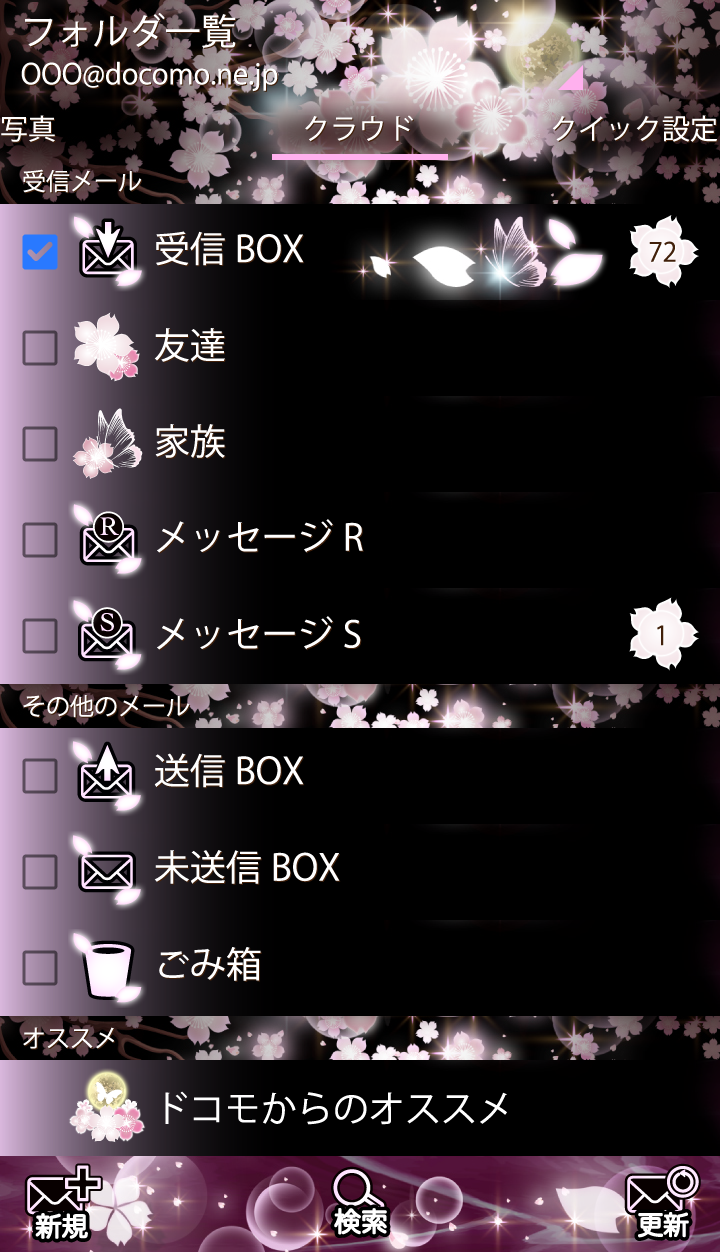Switch to the クイック設定 tab

pyautogui.click(x=634, y=129)
